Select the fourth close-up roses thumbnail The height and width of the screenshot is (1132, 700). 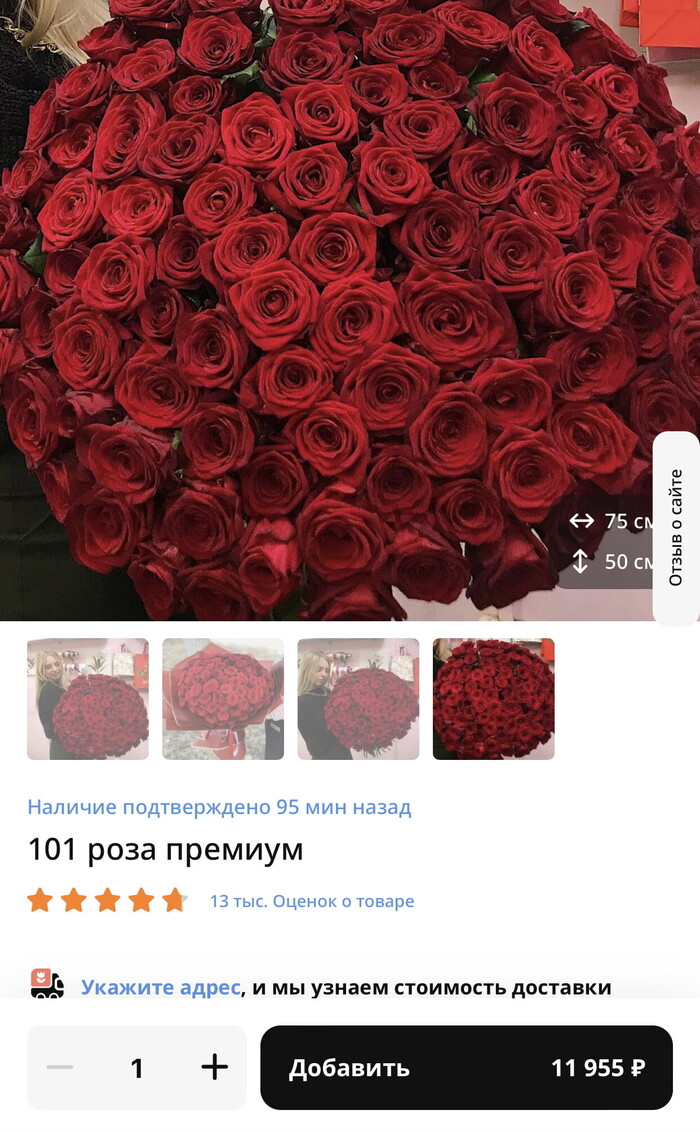pos(493,699)
